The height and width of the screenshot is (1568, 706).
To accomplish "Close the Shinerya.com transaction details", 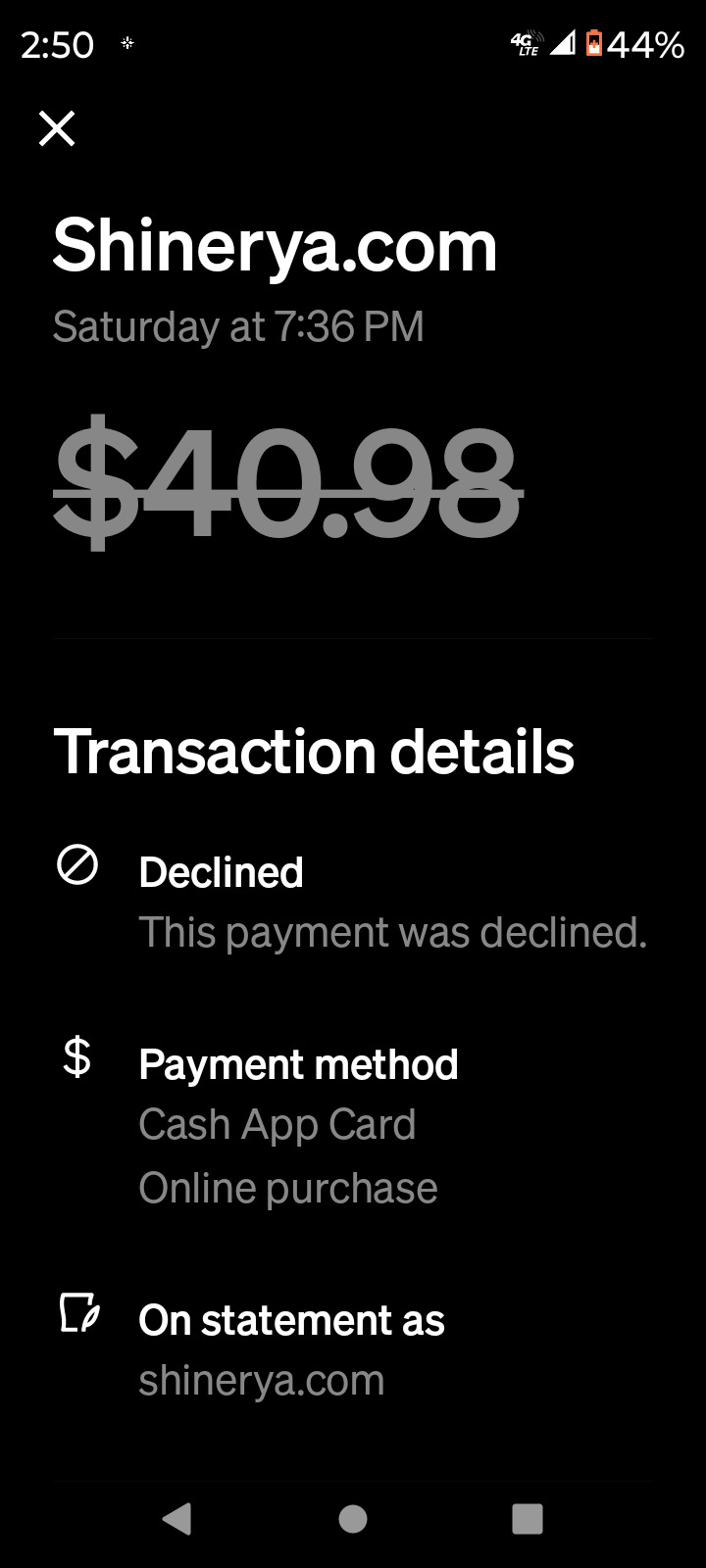I will pos(57,128).
